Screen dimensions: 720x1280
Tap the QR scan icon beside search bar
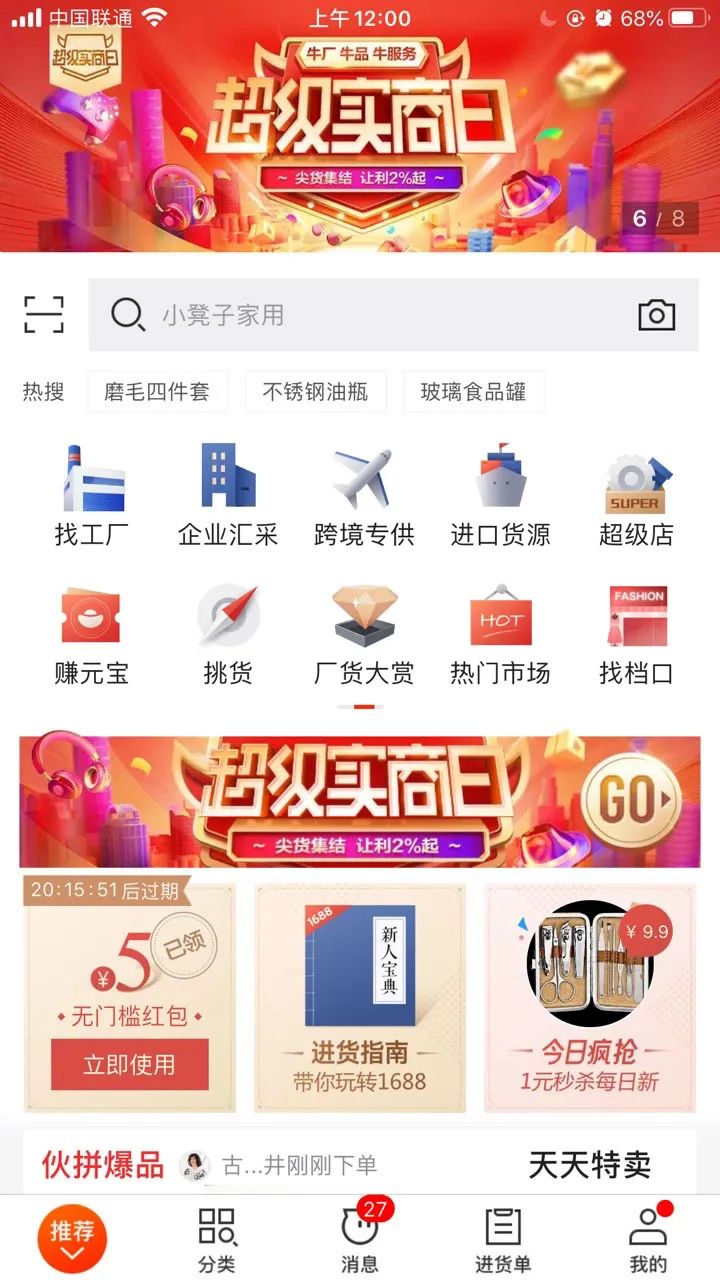tap(42, 313)
